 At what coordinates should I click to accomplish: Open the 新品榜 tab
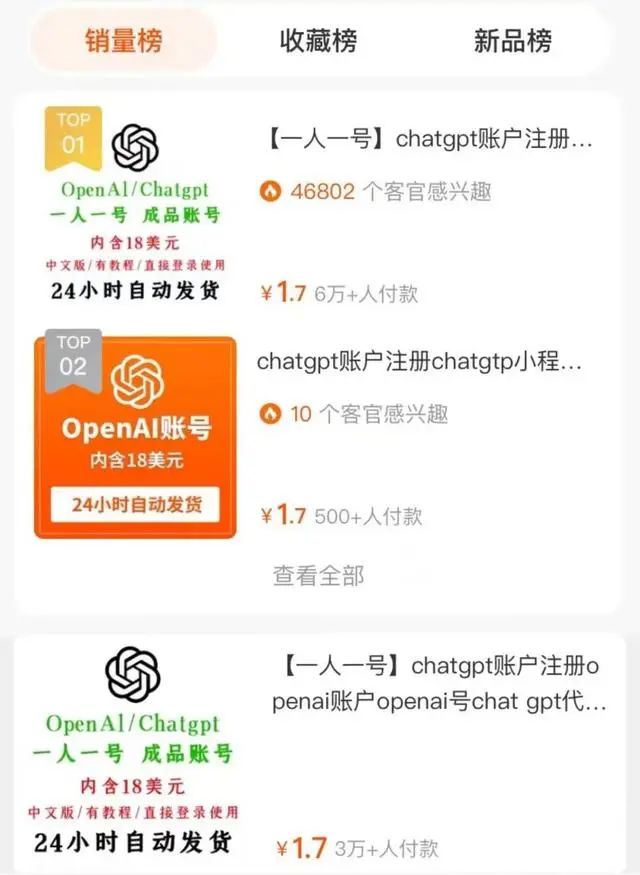[x=512, y=41]
